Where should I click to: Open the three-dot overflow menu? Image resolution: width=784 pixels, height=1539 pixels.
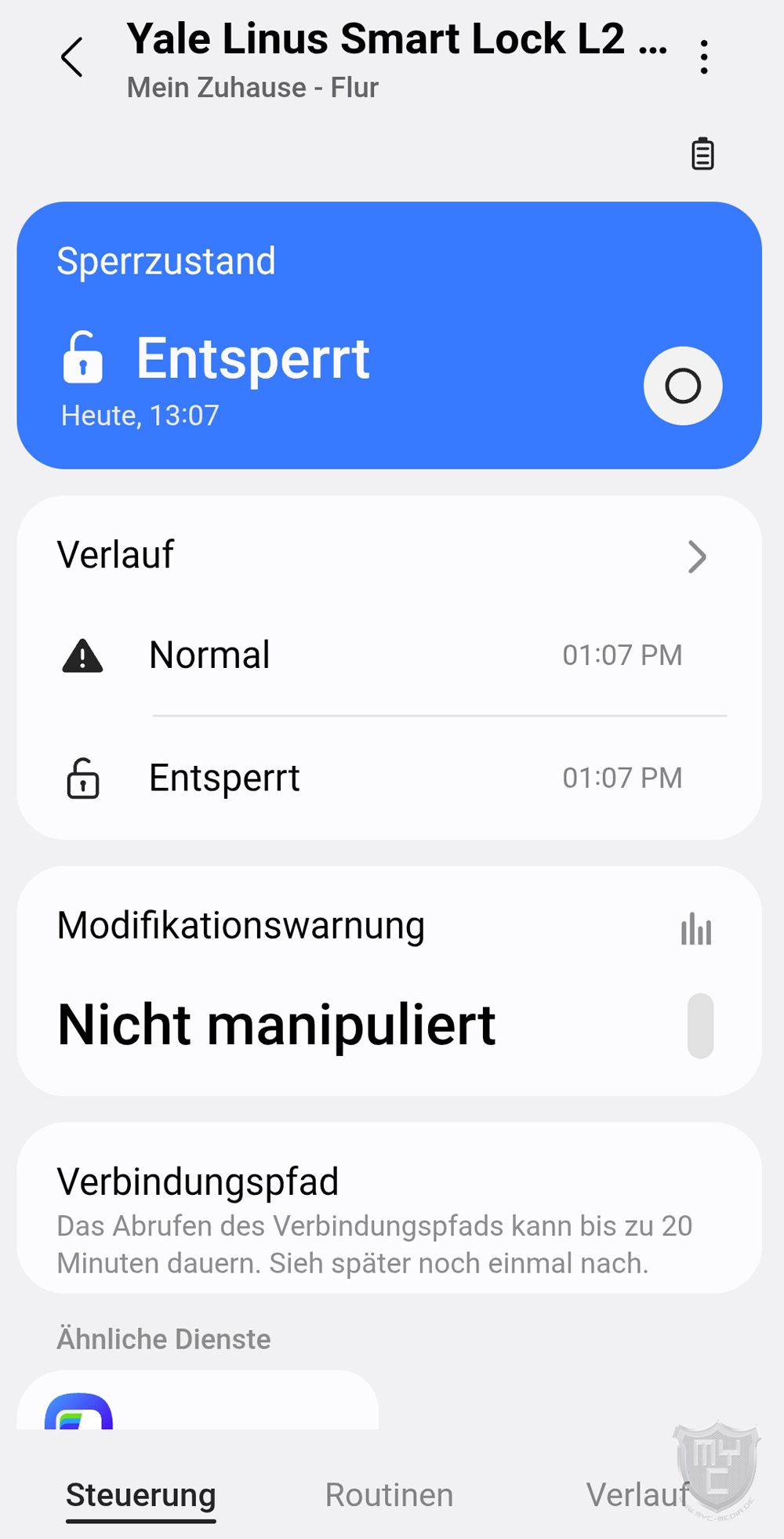click(x=703, y=57)
